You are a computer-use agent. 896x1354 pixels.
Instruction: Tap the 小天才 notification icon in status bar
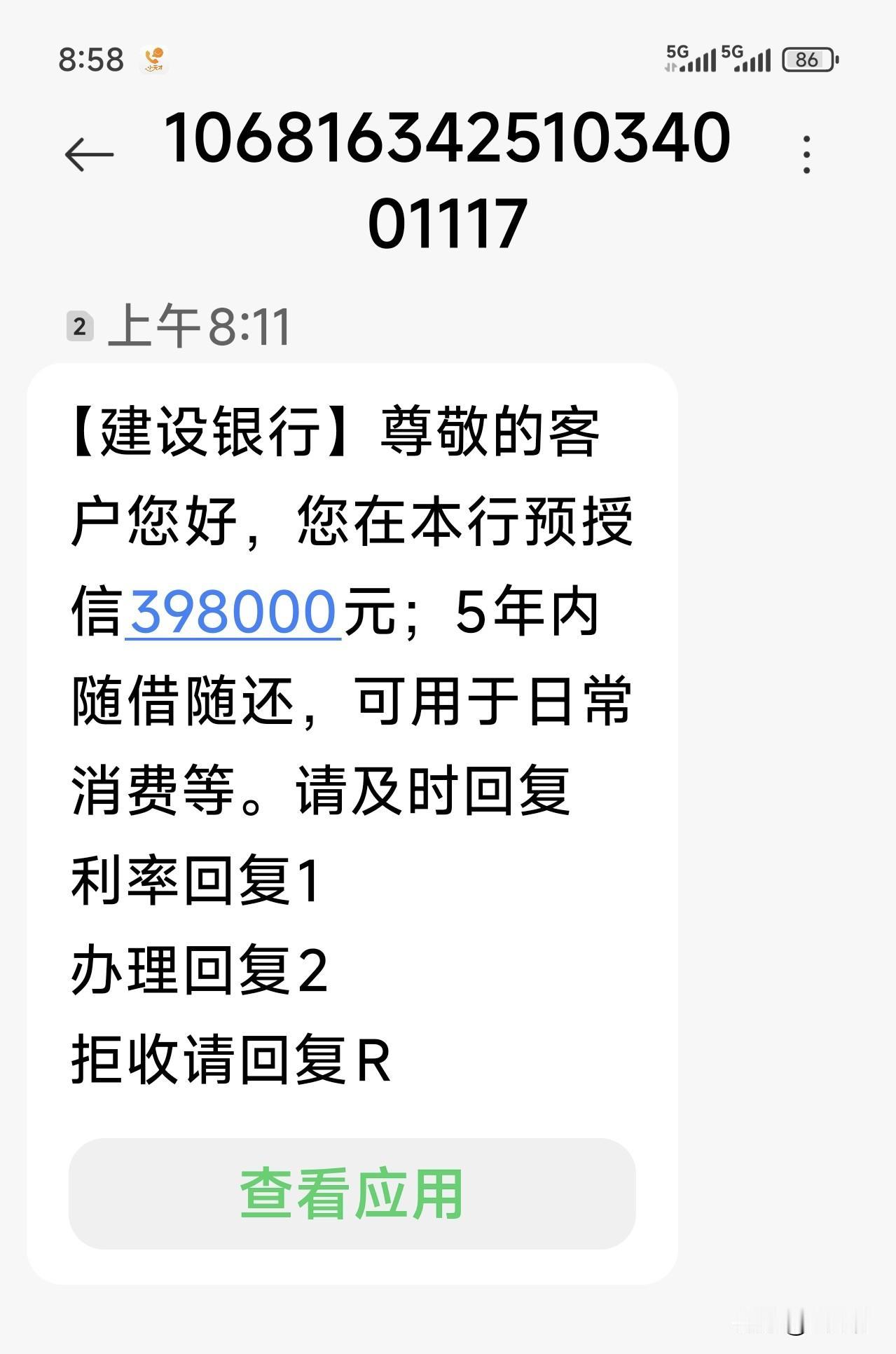pos(153,60)
